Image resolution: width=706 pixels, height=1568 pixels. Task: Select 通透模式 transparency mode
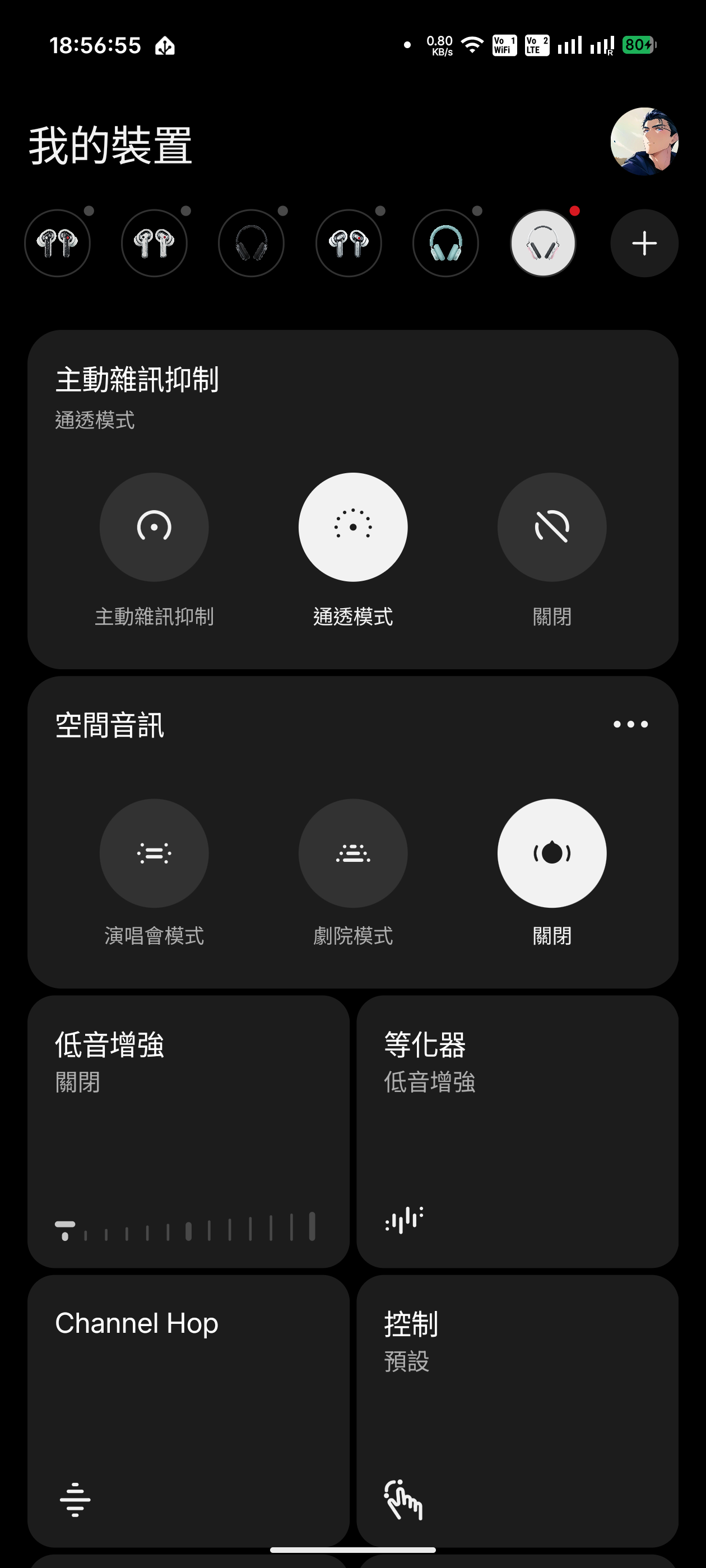coord(352,527)
